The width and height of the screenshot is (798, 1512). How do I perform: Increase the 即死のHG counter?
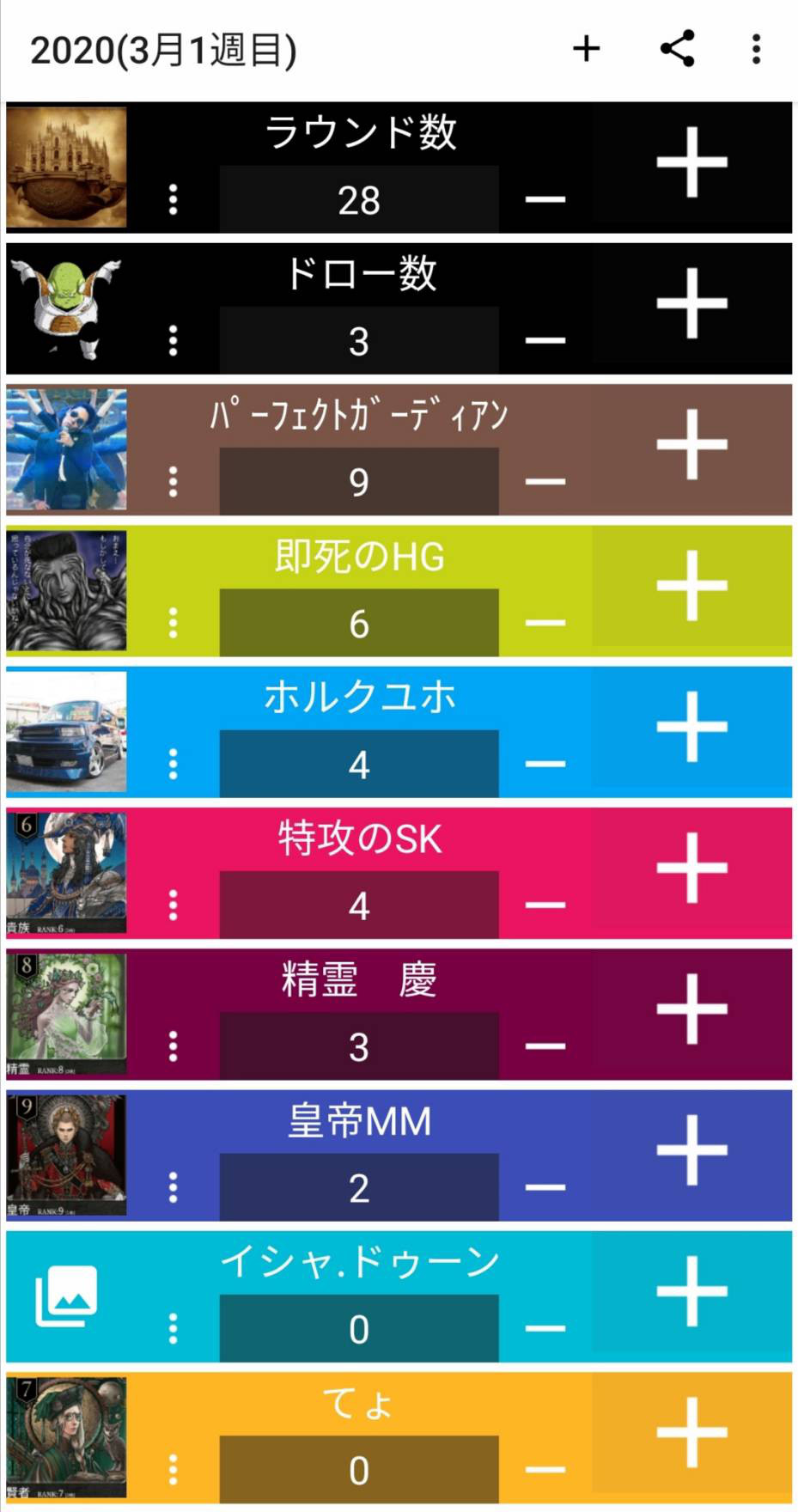click(691, 586)
